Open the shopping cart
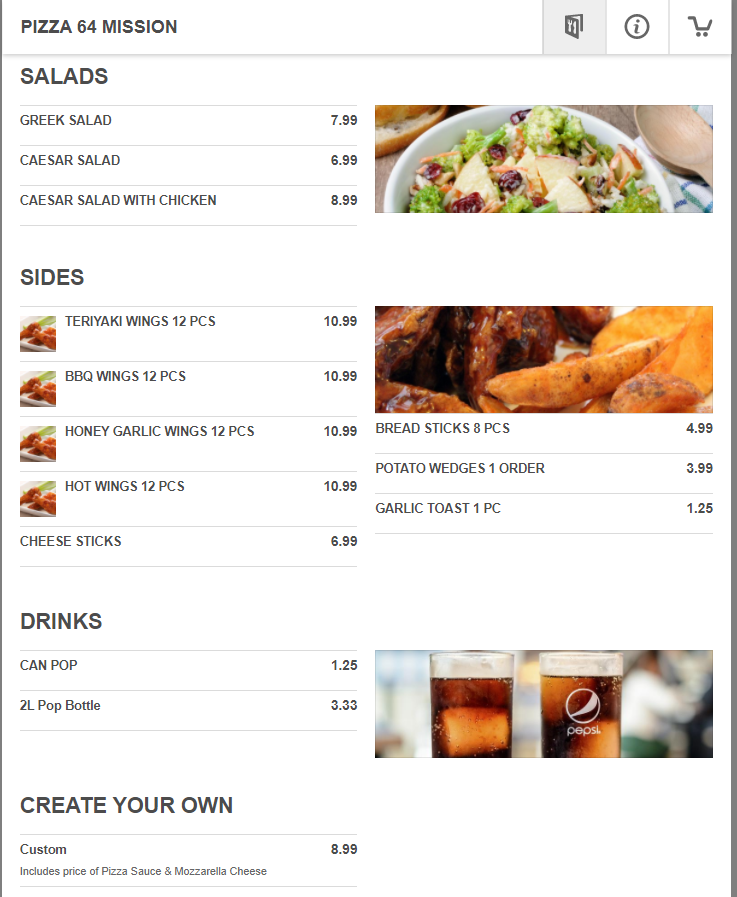The width and height of the screenshot is (737, 897). 700,27
